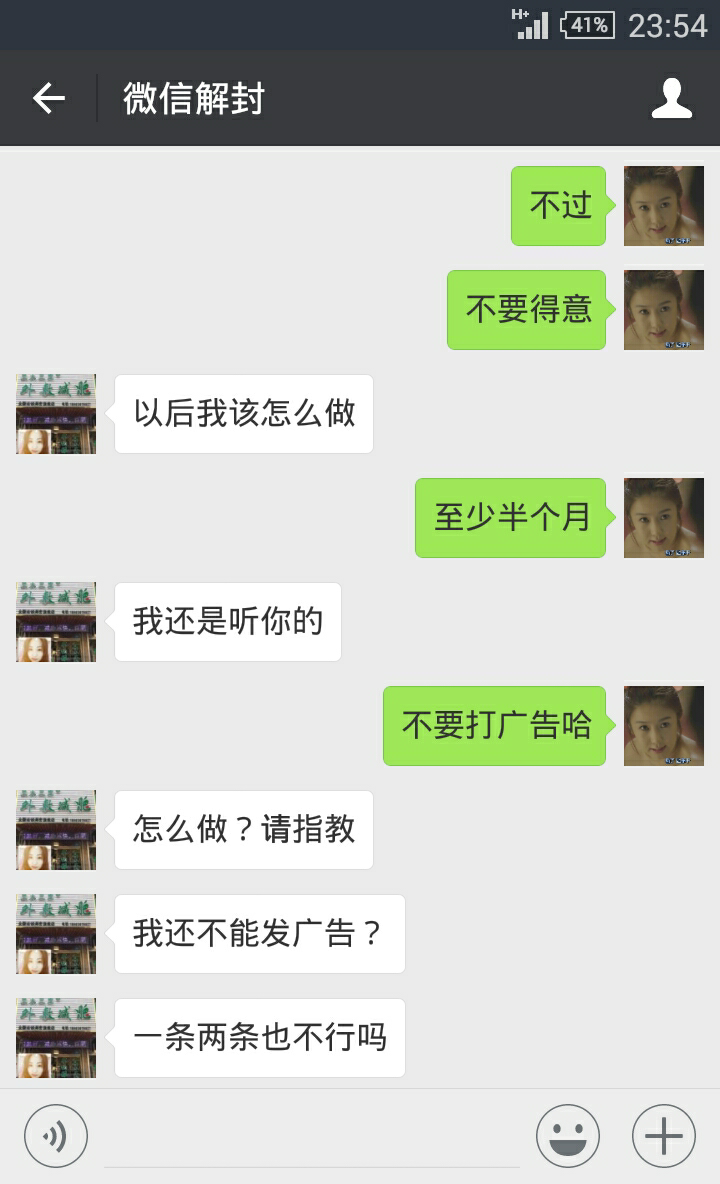This screenshot has width=720, height=1184.
Task: Switch to voice message input
Action: (56, 1136)
